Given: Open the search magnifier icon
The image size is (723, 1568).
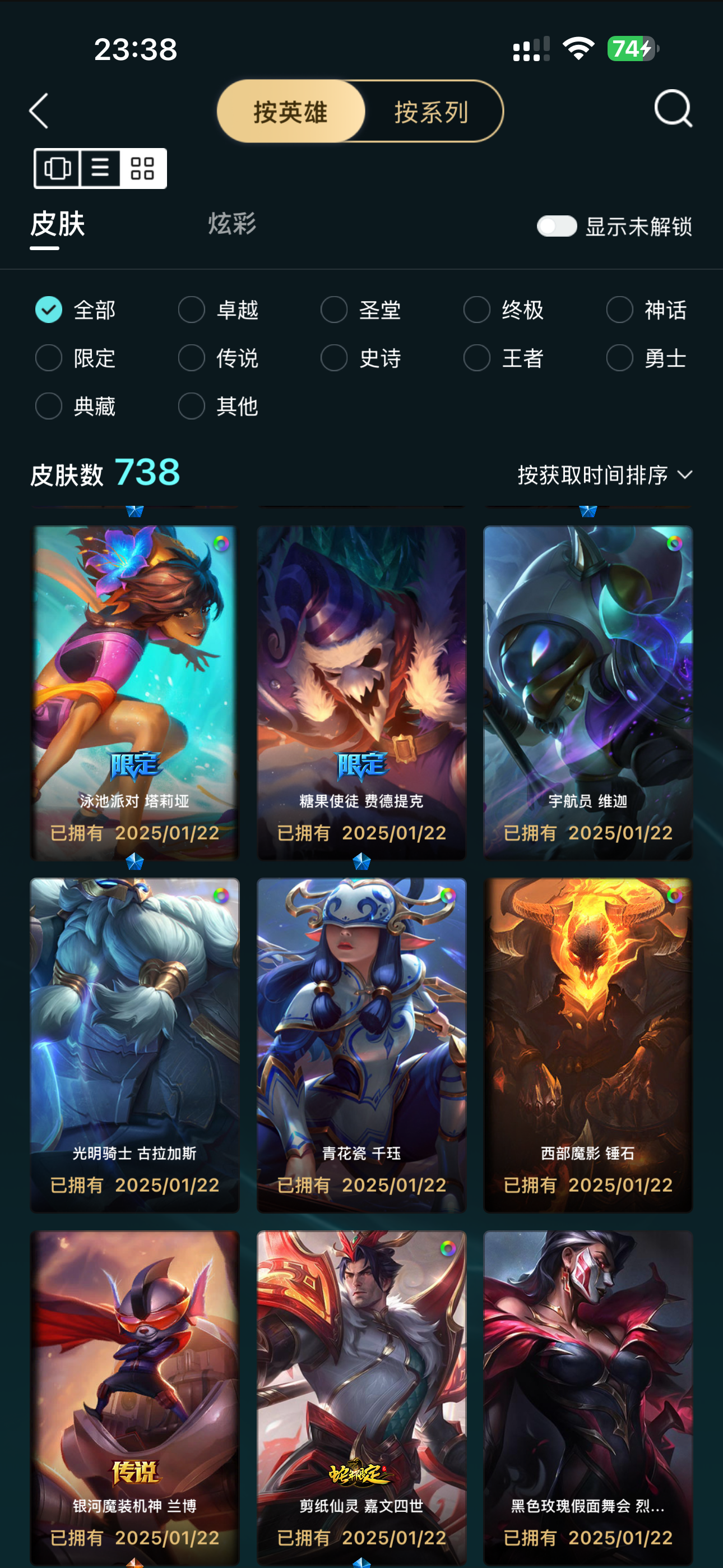Looking at the screenshot, I should (673, 109).
